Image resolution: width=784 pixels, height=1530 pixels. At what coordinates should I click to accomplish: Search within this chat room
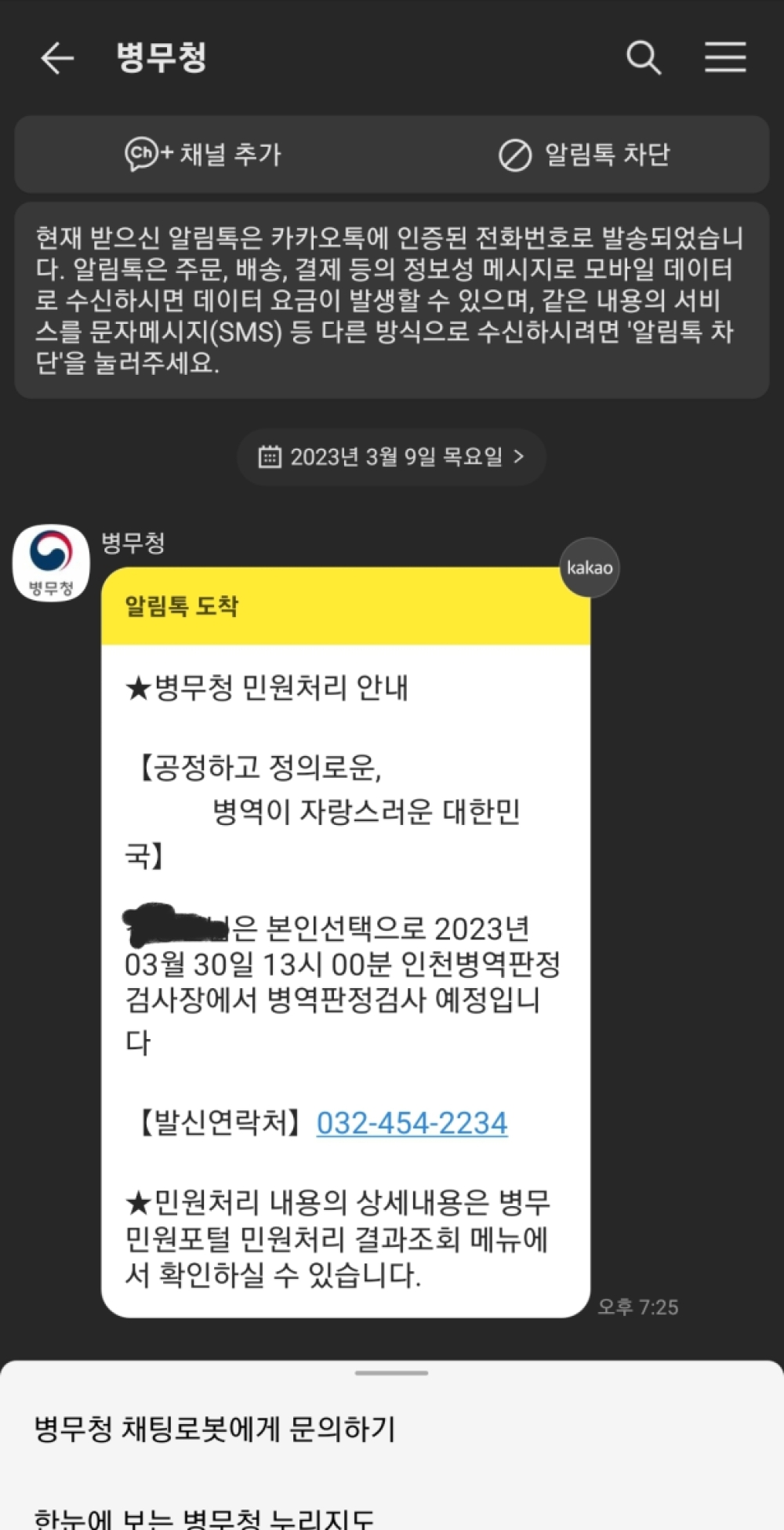click(x=644, y=58)
